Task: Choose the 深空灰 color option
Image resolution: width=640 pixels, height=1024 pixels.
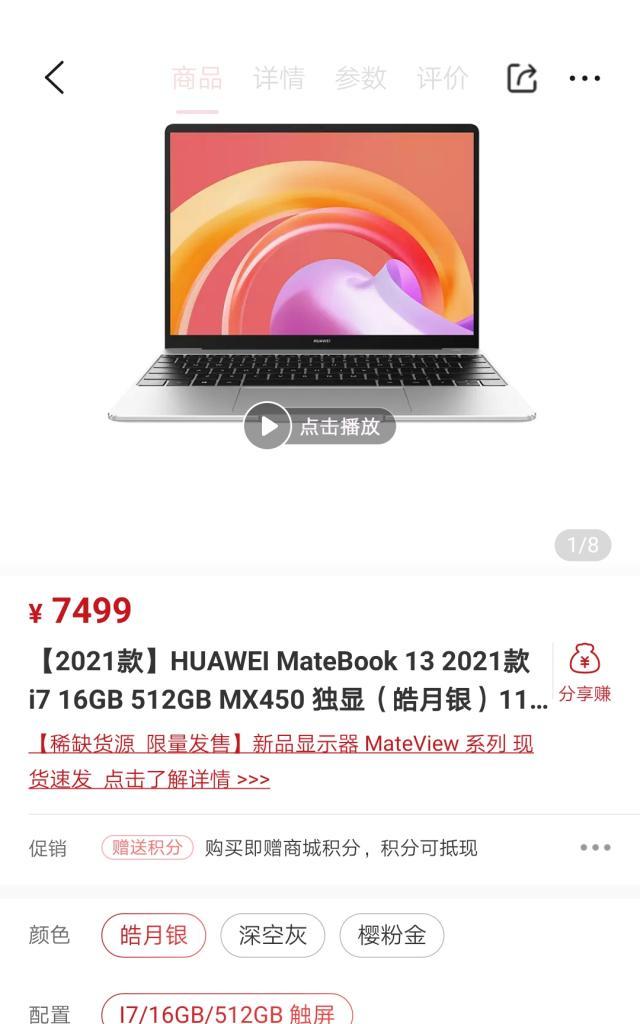Action: (272, 935)
